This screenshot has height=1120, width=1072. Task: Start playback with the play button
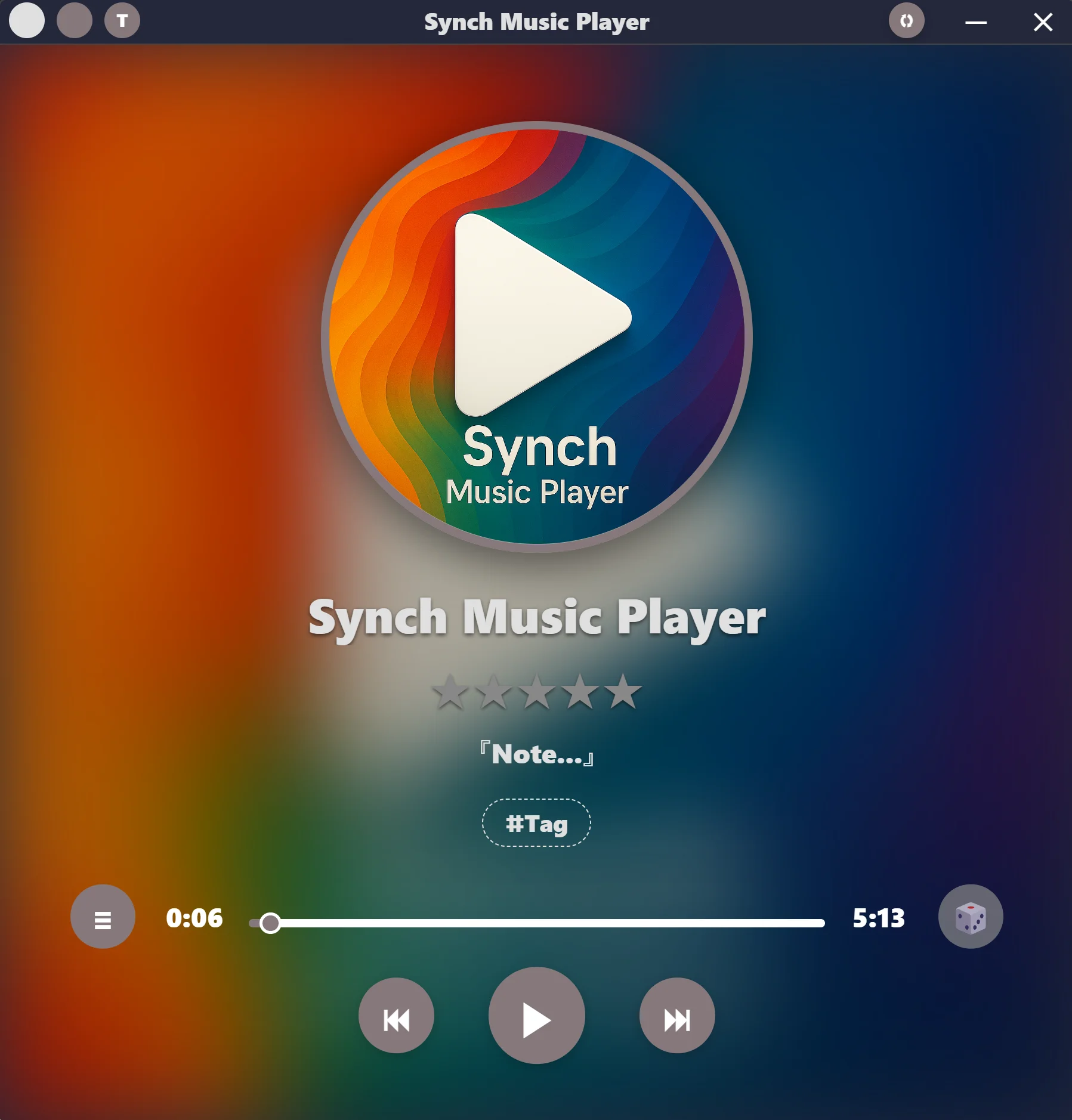(536, 1015)
